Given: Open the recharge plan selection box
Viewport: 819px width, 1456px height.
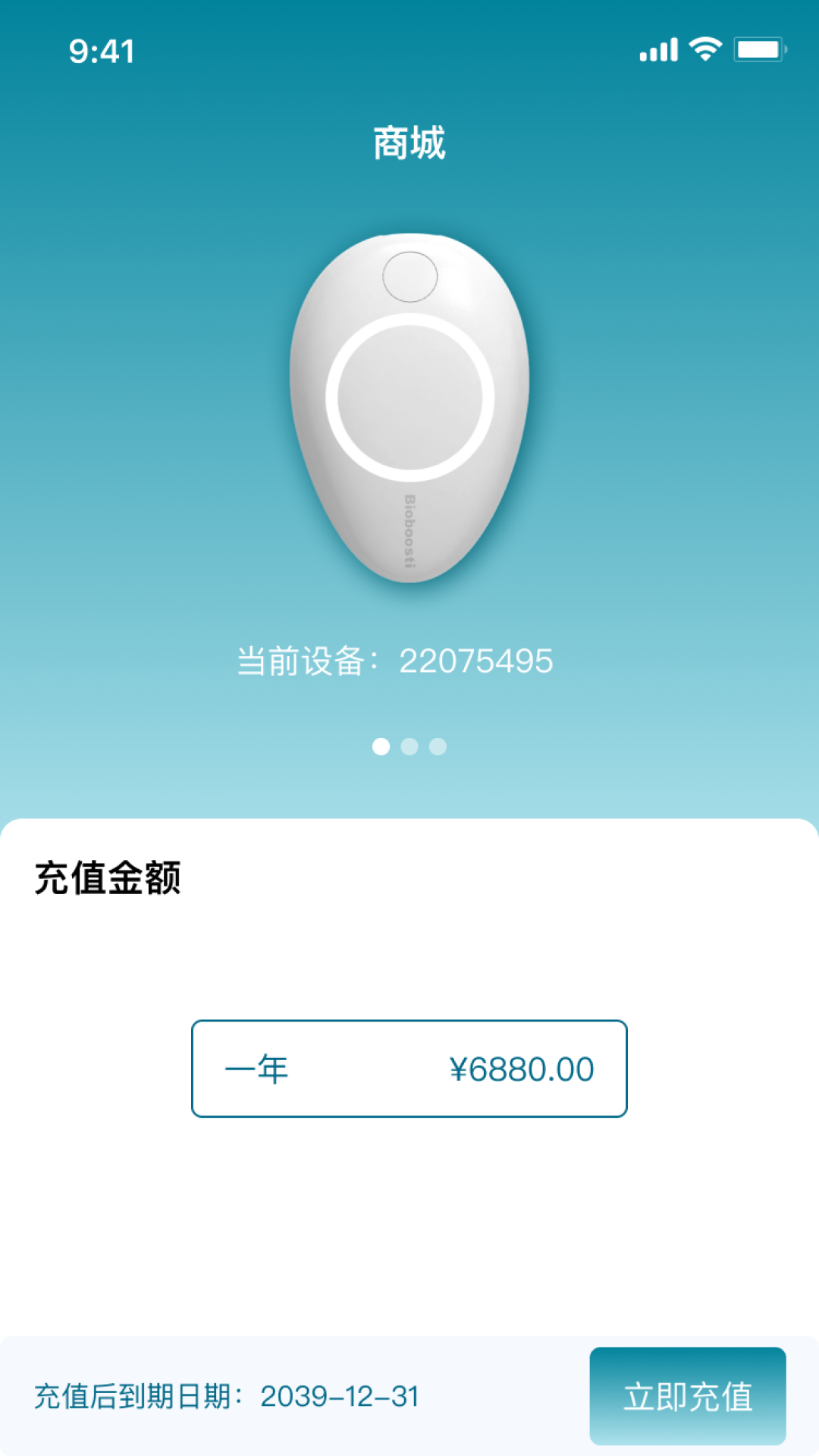Looking at the screenshot, I should pyautogui.click(x=409, y=1069).
